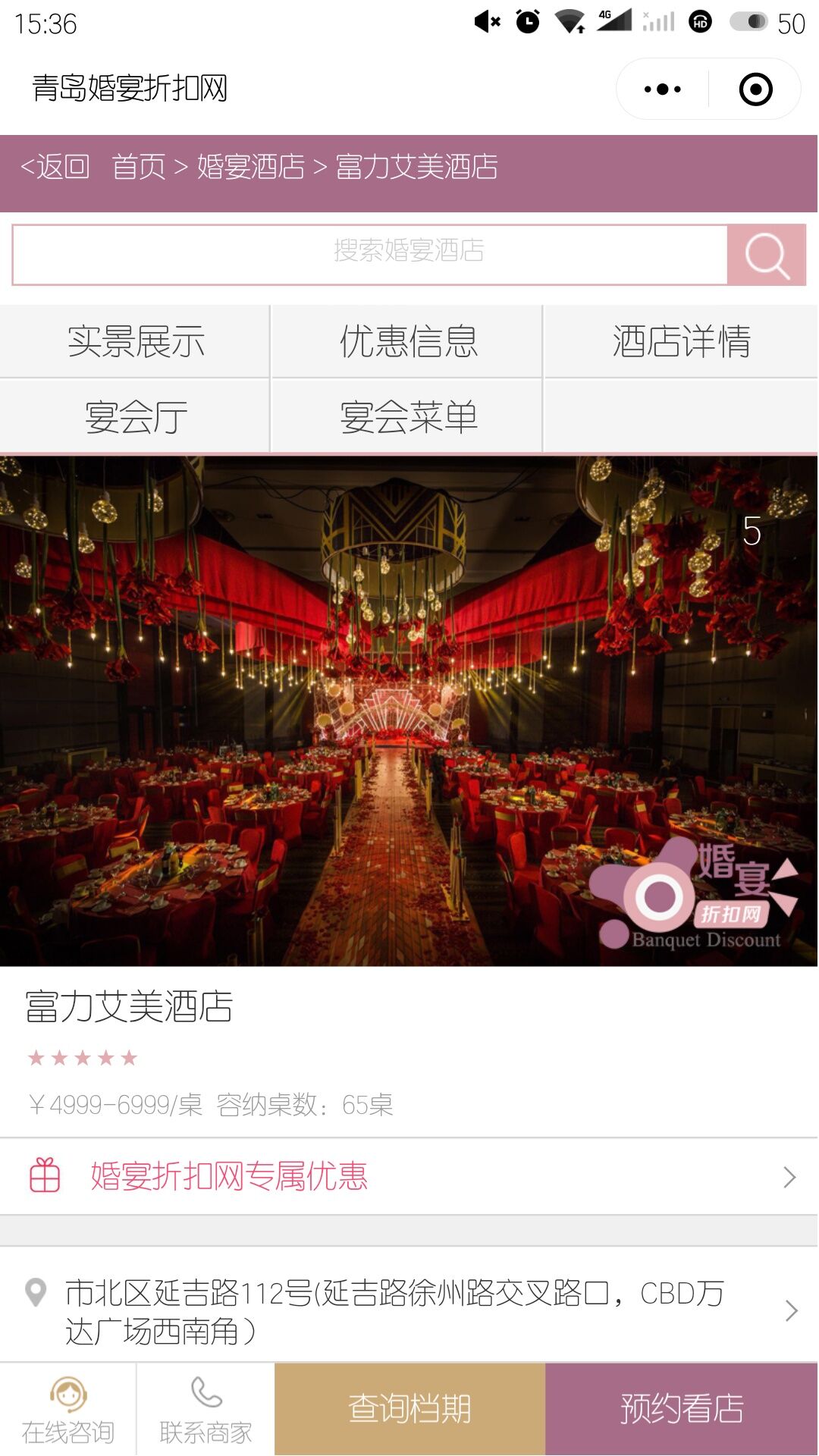The width and height of the screenshot is (819, 1456).
Task: Open the hotel banquet hall photo
Action: coord(409,710)
